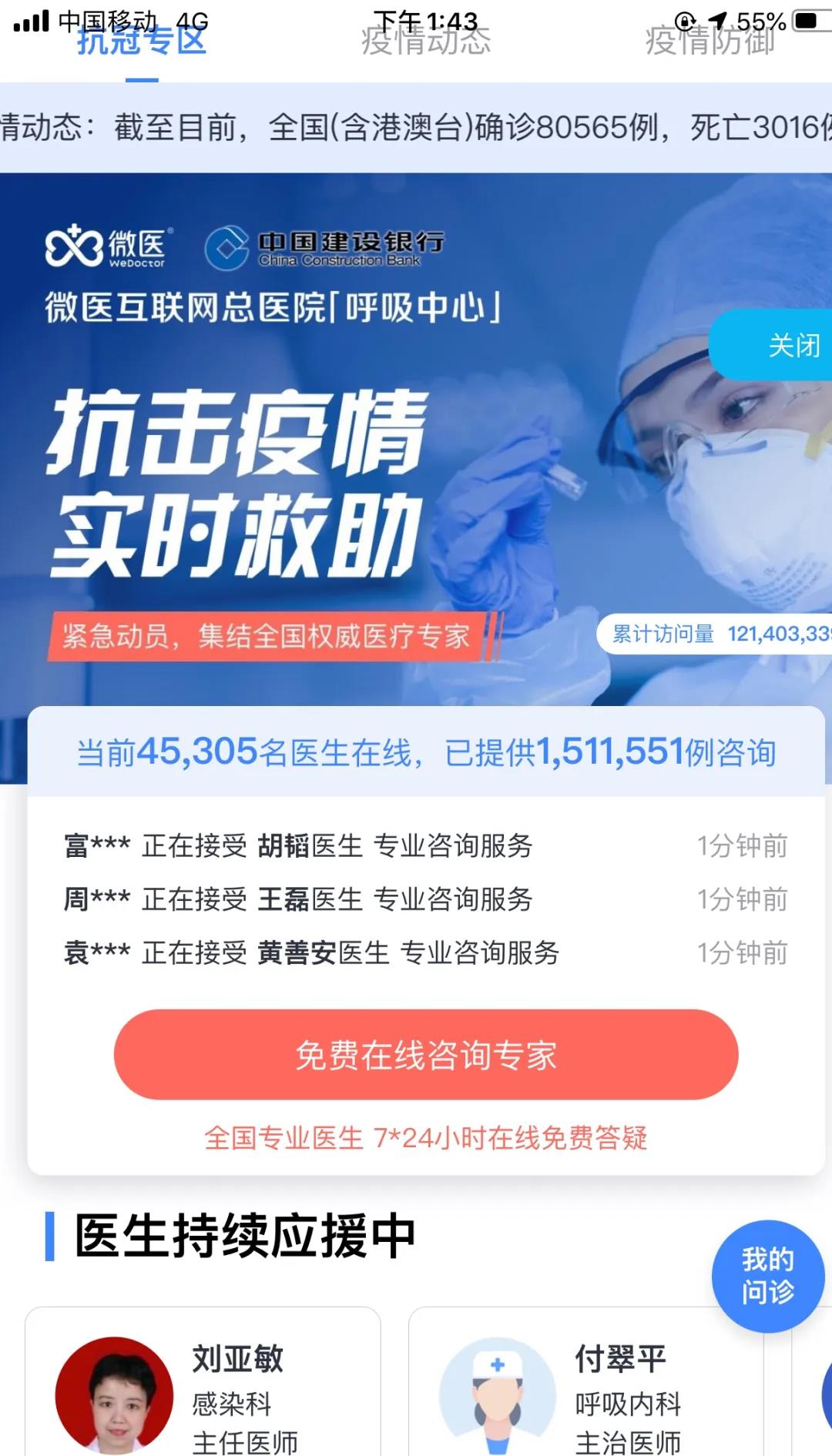832x1456 pixels.
Task: Open the 我的问诊 floating button
Action: (x=767, y=1276)
